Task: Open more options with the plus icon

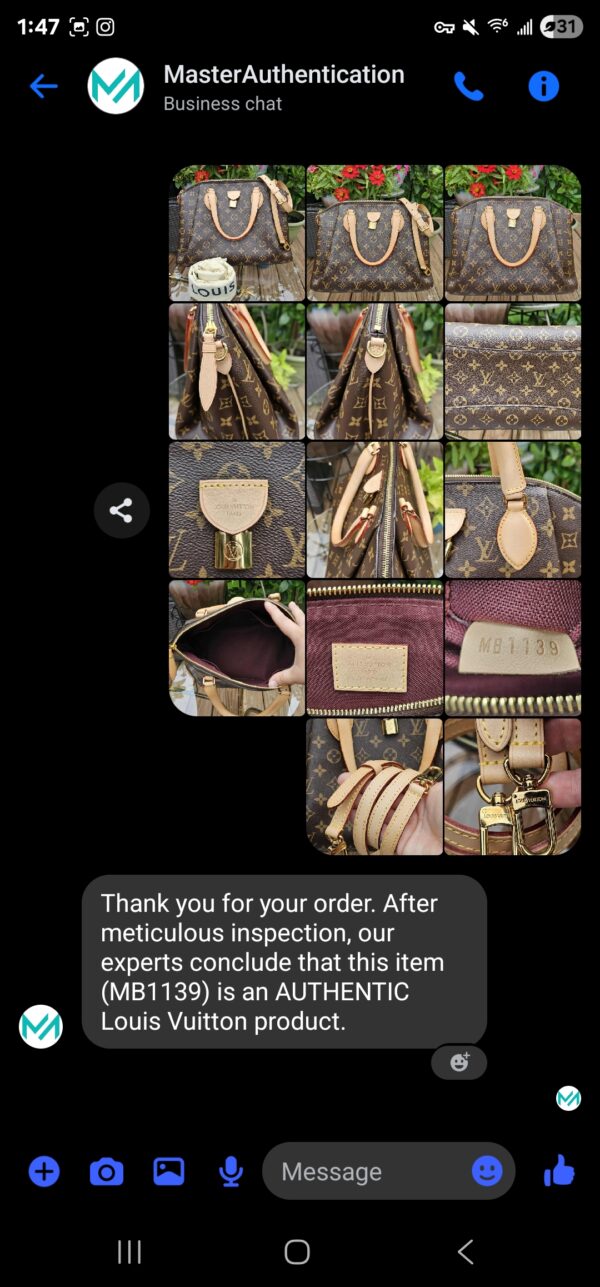Action: pyautogui.click(x=44, y=1171)
